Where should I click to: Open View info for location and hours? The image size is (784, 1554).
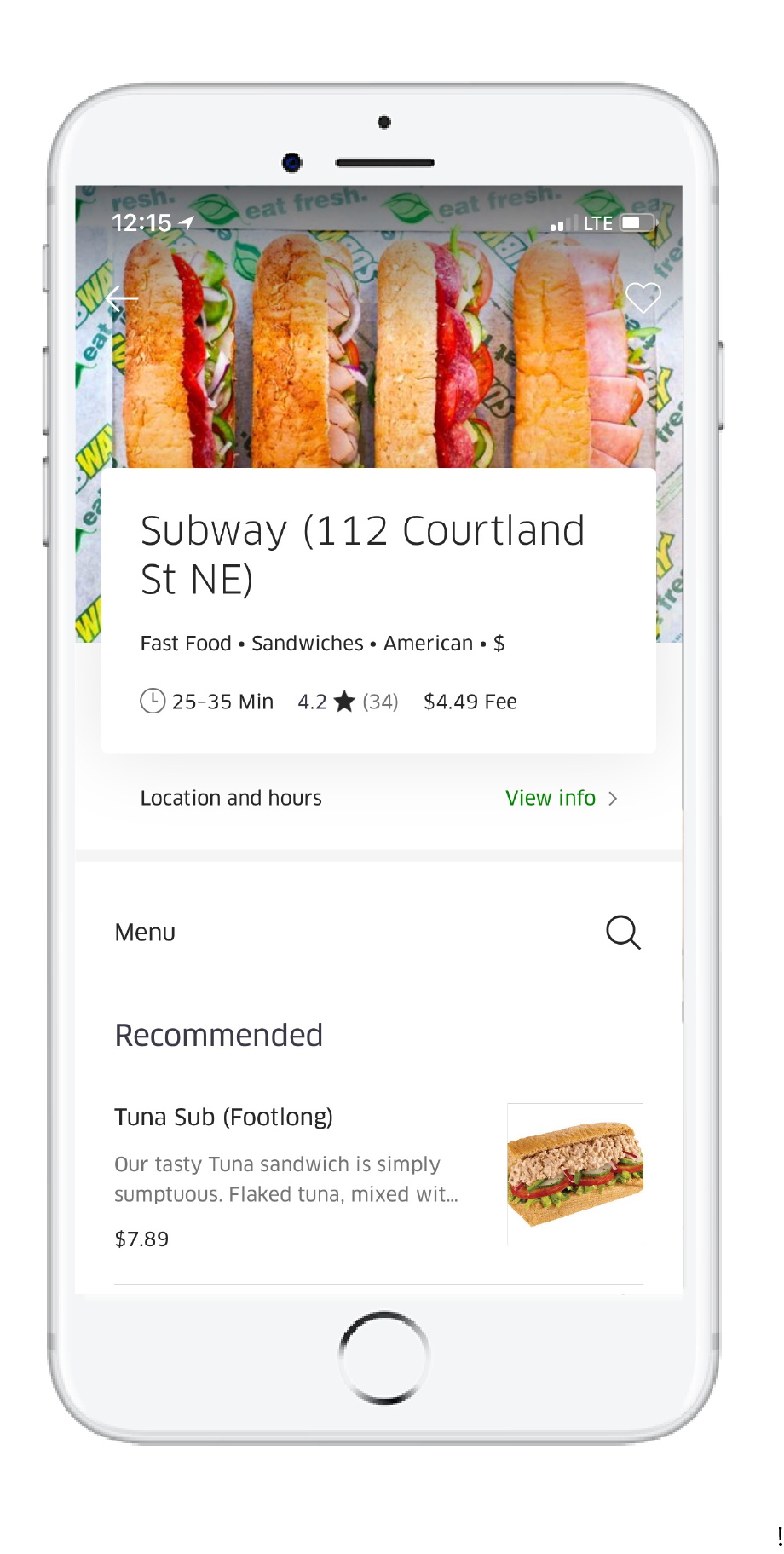click(550, 798)
